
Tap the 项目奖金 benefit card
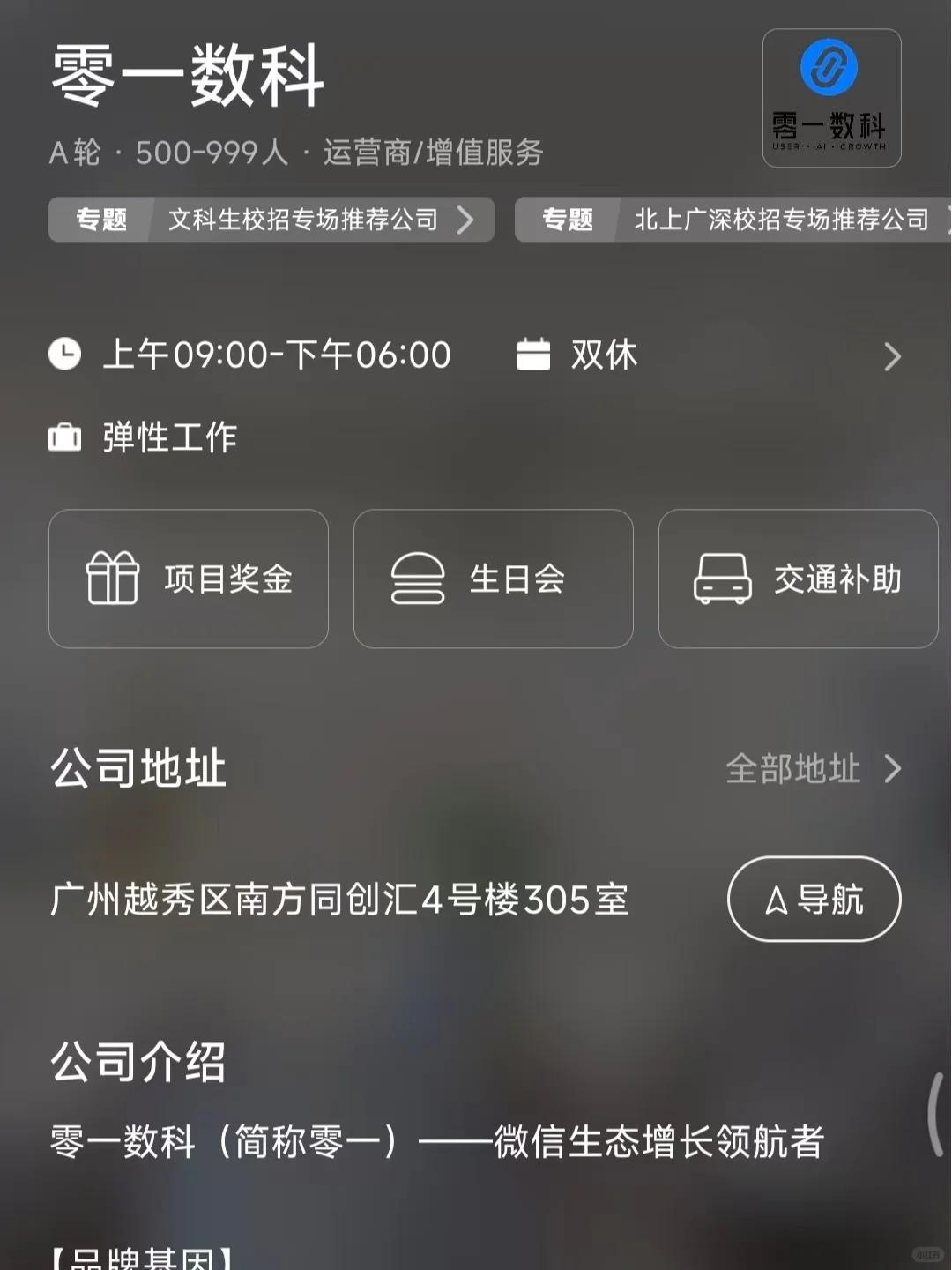pos(189,579)
